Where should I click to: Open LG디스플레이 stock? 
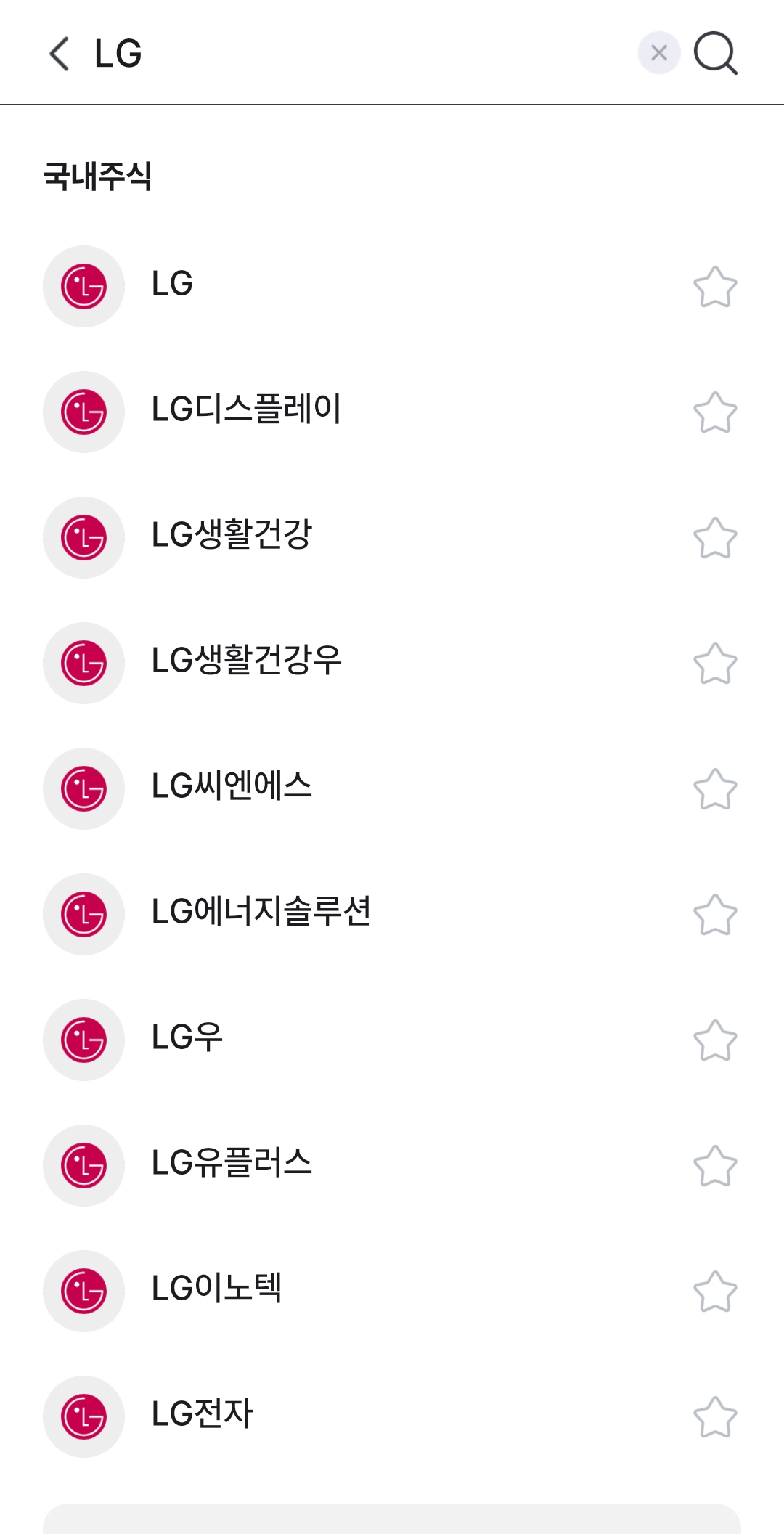pyautogui.click(x=392, y=412)
